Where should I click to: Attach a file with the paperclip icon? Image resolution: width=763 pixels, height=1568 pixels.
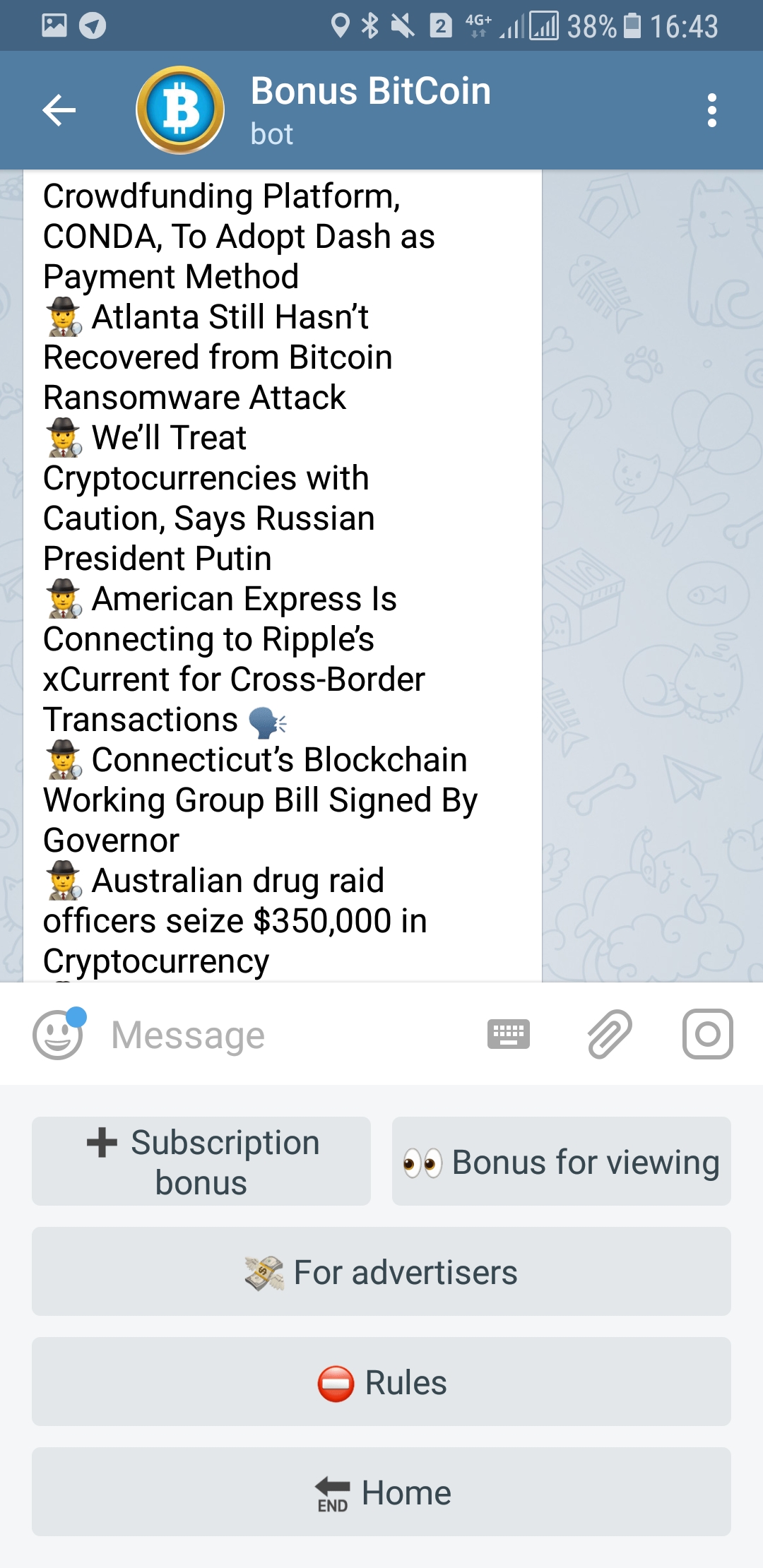click(609, 1035)
